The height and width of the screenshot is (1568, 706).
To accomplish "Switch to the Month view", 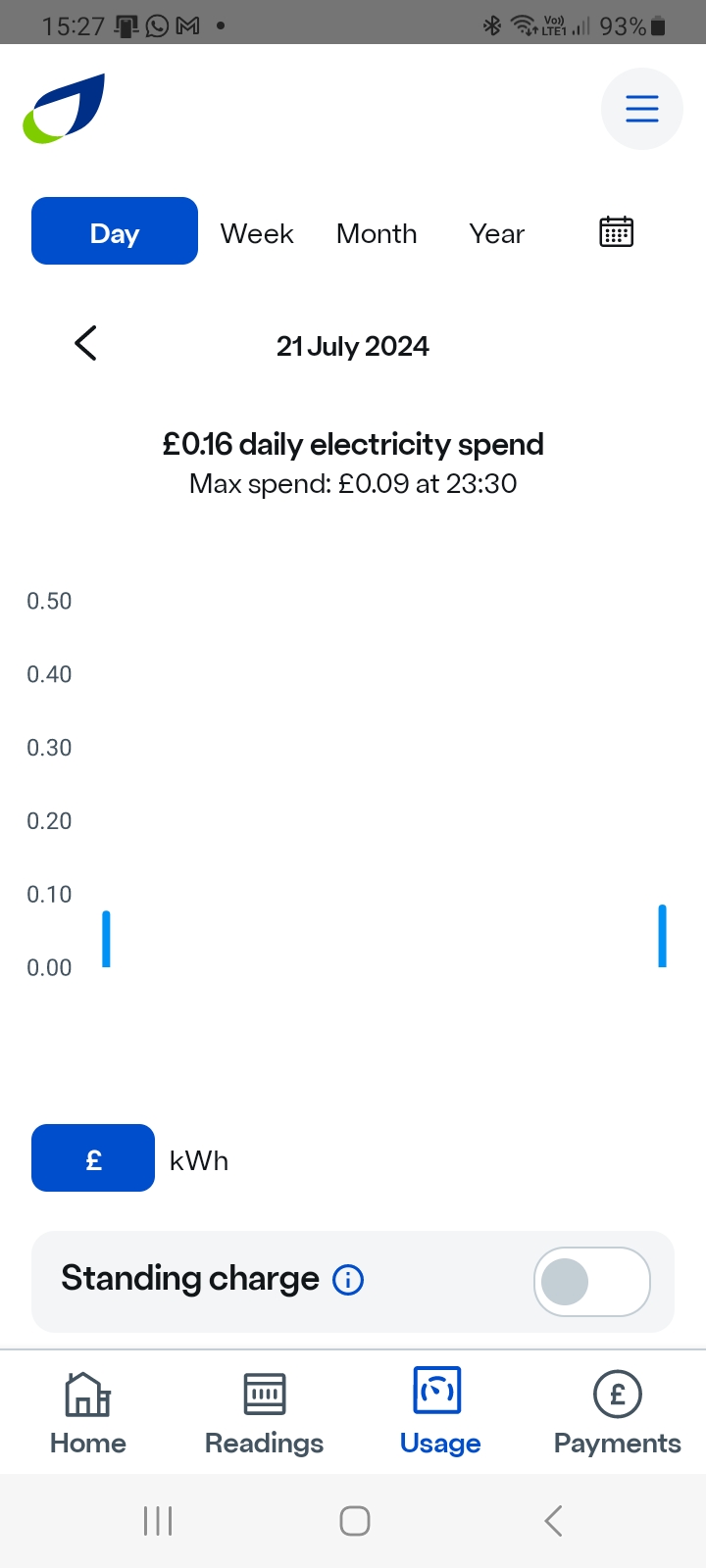I will point(377,233).
